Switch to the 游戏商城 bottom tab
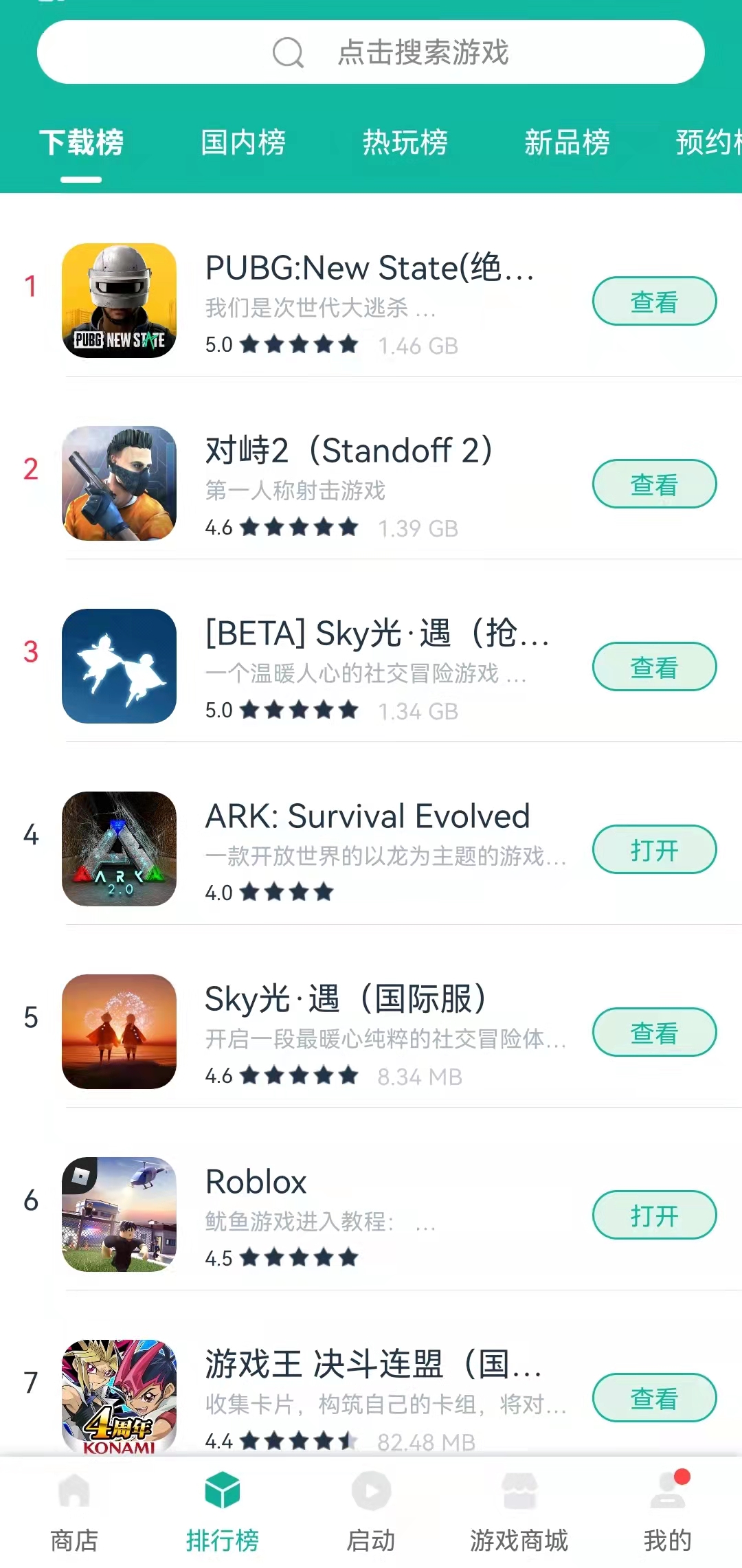Image resolution: width=742 pixels, height=1568 pixels. [x=519, y=1512]
